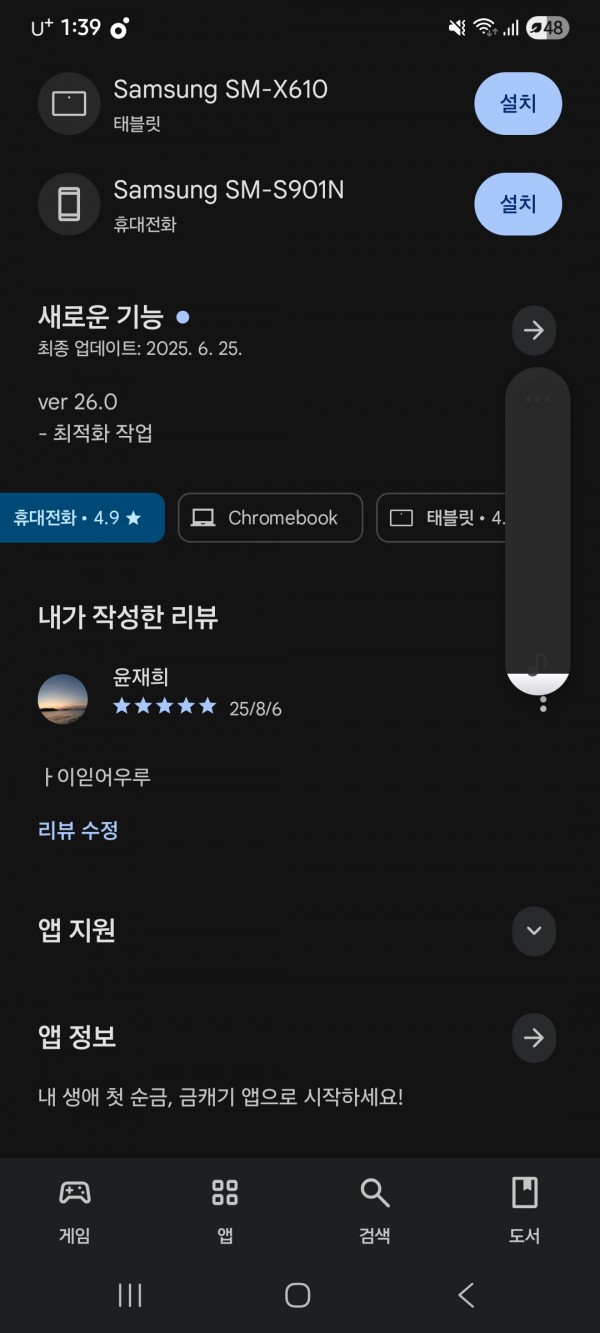Go to the 검색 tab

coord(375,1209)
